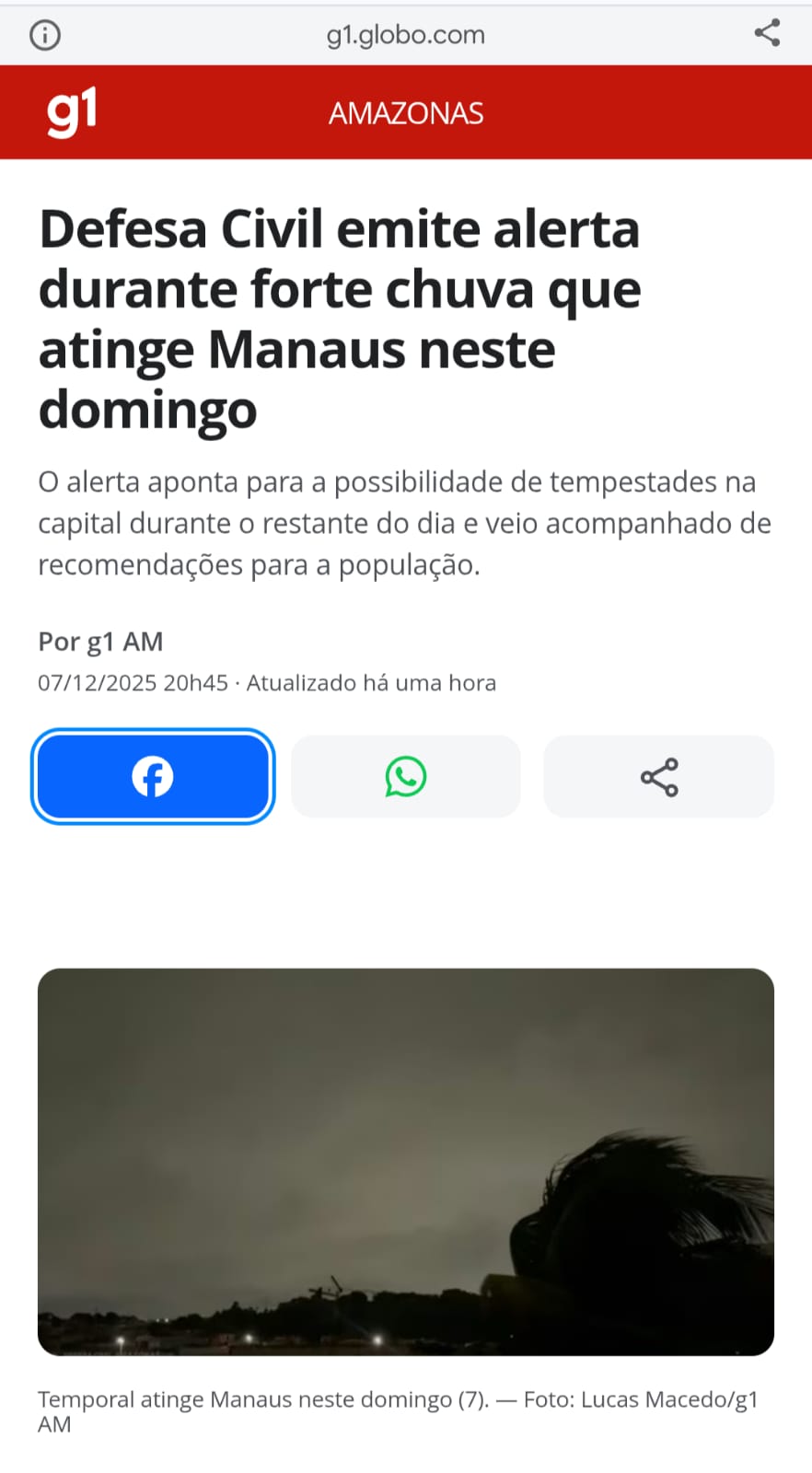Open the site info icon
This screenshot has height=1473, width=812.
45,35
